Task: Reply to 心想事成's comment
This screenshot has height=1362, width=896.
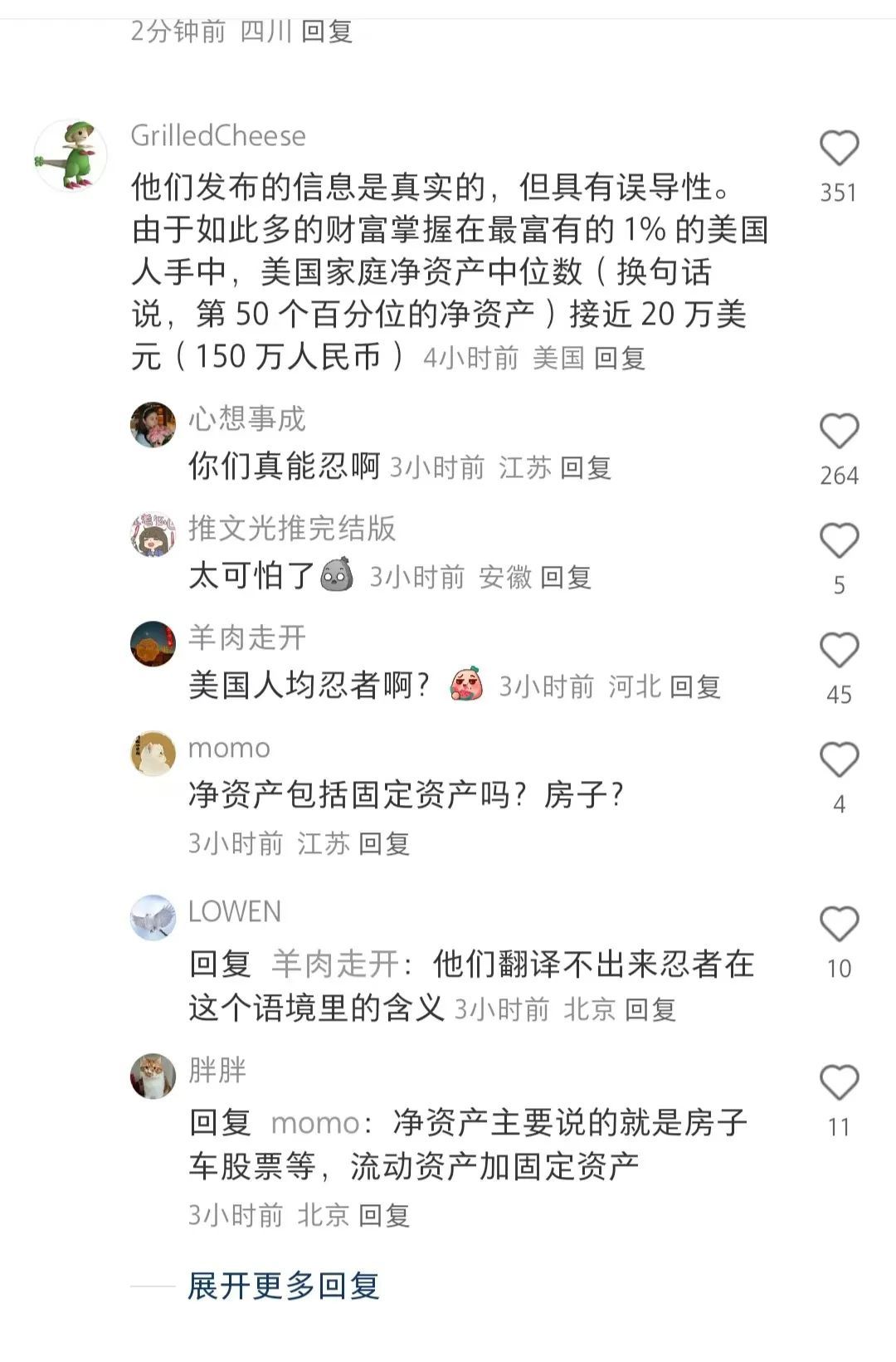Action: click(x=586, y=468)
